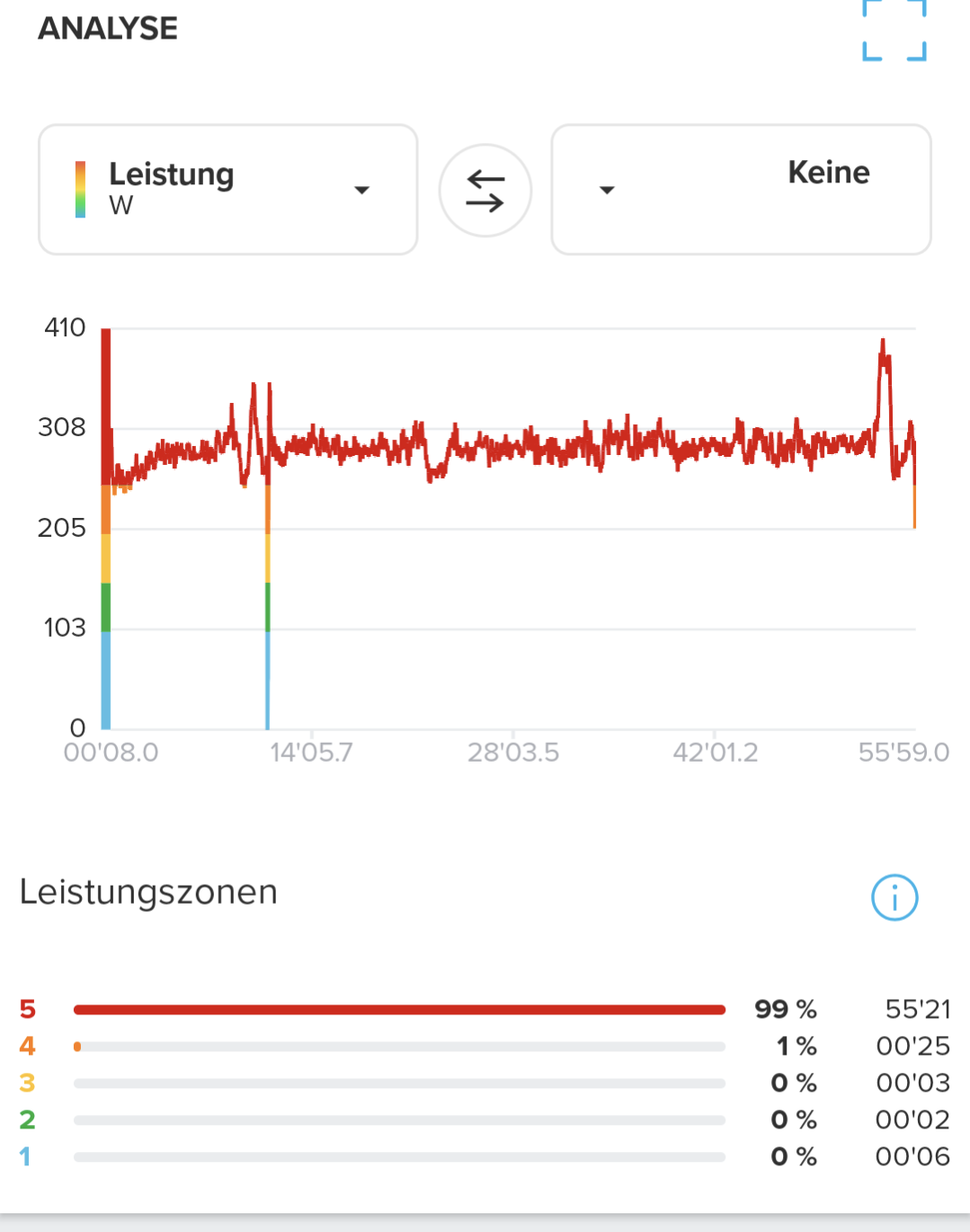Swap the two chart metrics
The image size is (970, 1232).
pyautogui.click(x=485, y=191)
